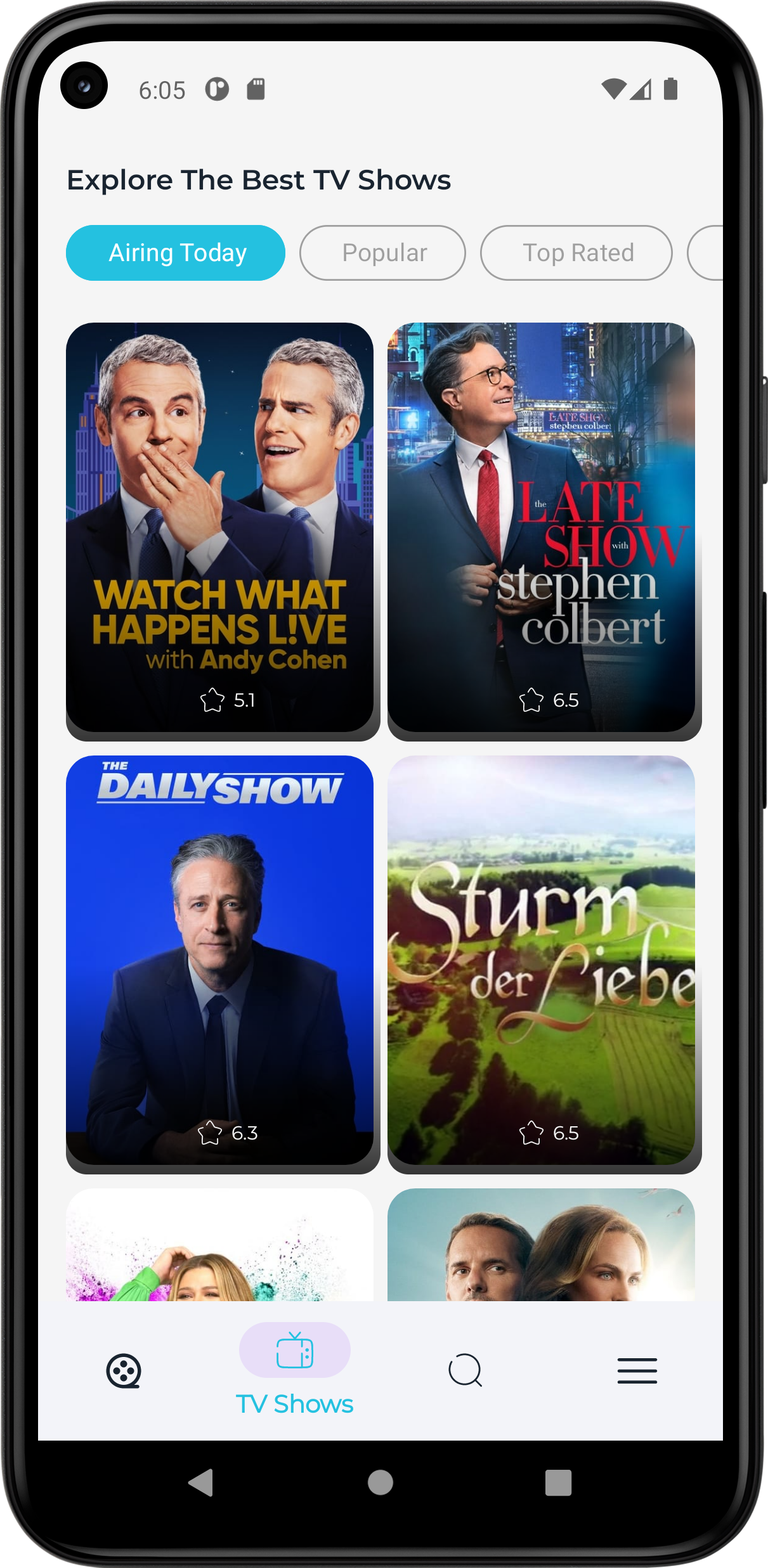Open the search tab

click(x=465, y=1371)
